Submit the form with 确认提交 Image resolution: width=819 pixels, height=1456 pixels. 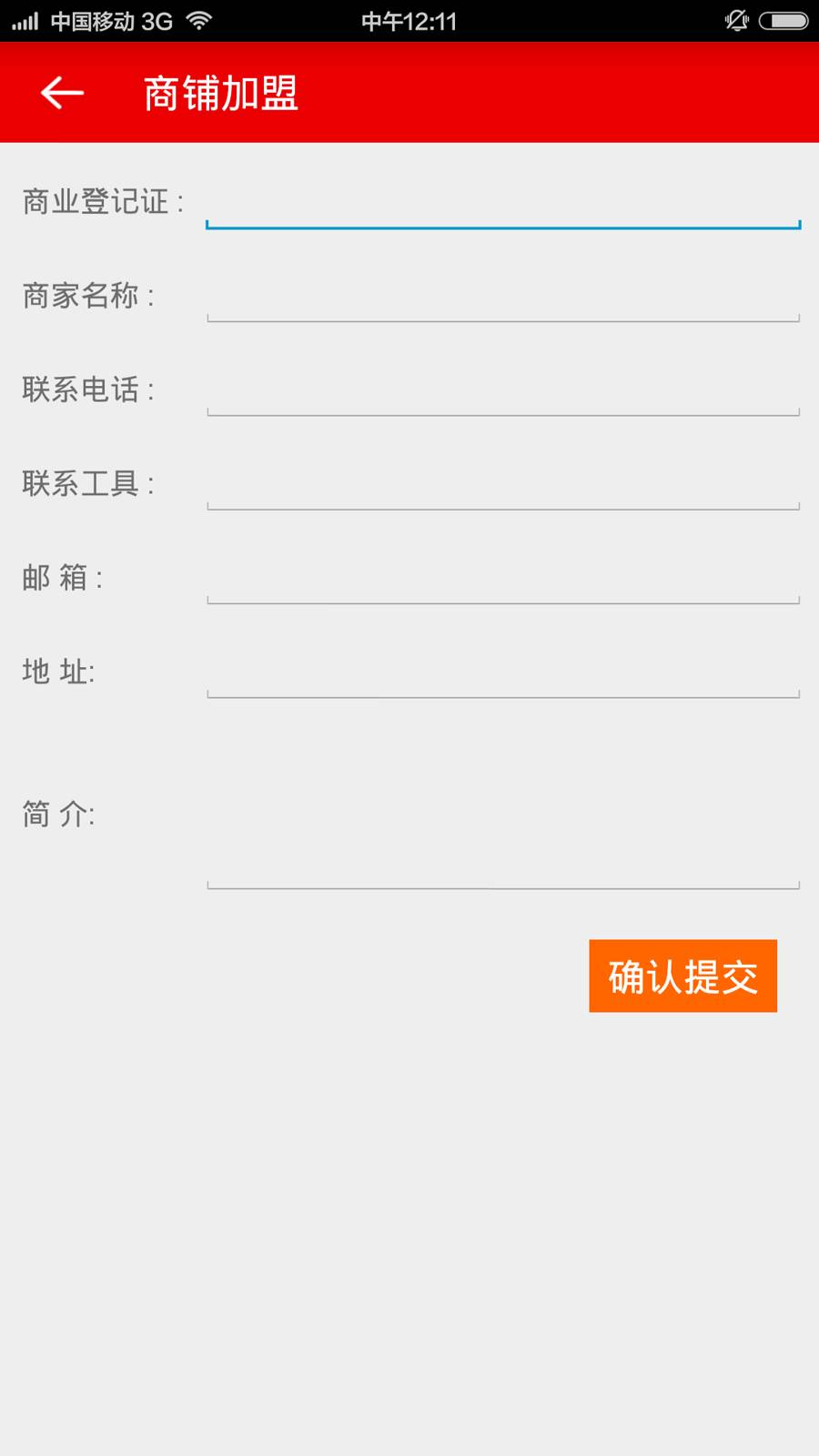682,976
